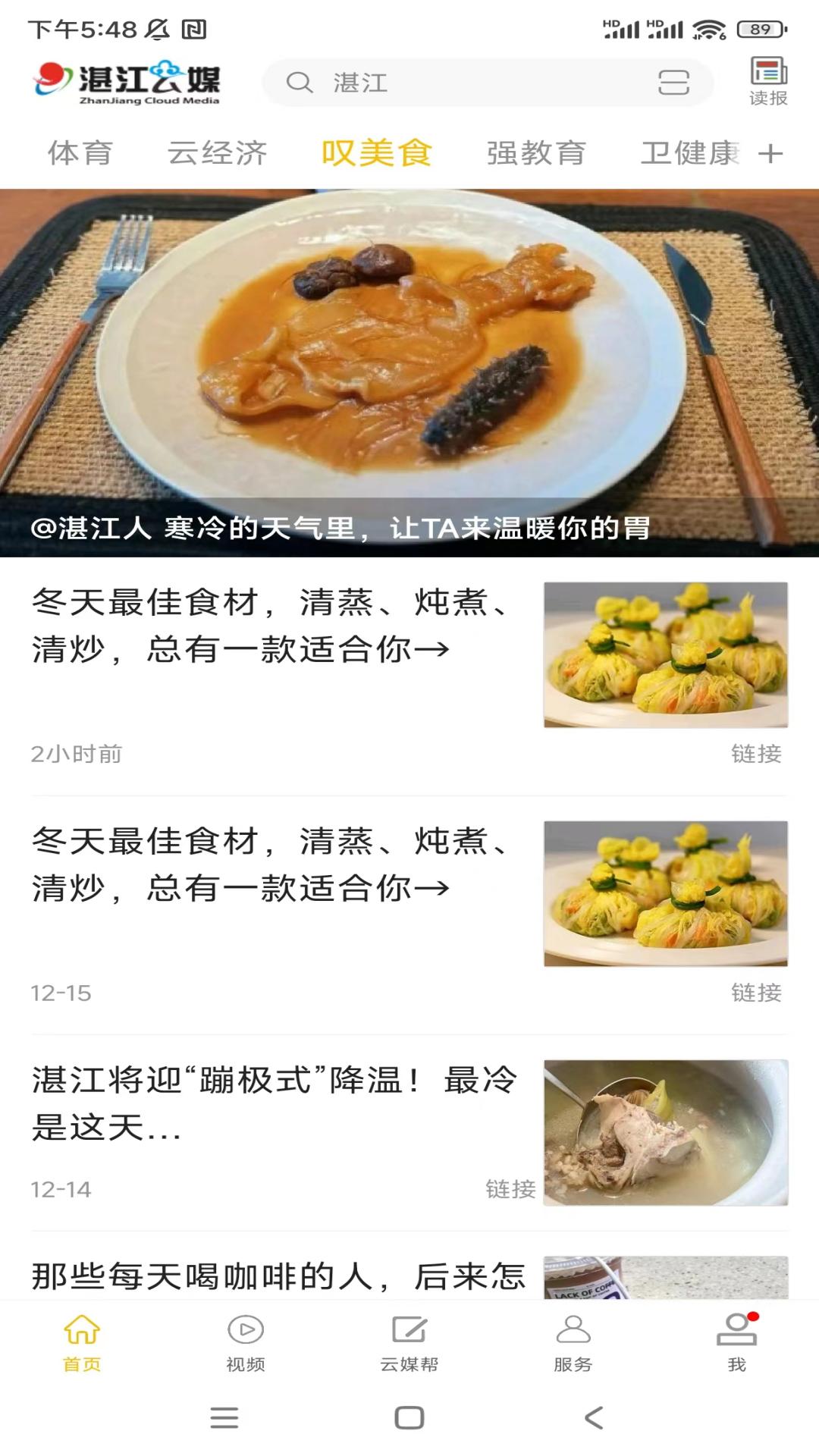Go to the 我 profile tab
The width and height of the screenshot is (819, 1456).
click(736, 1342)
